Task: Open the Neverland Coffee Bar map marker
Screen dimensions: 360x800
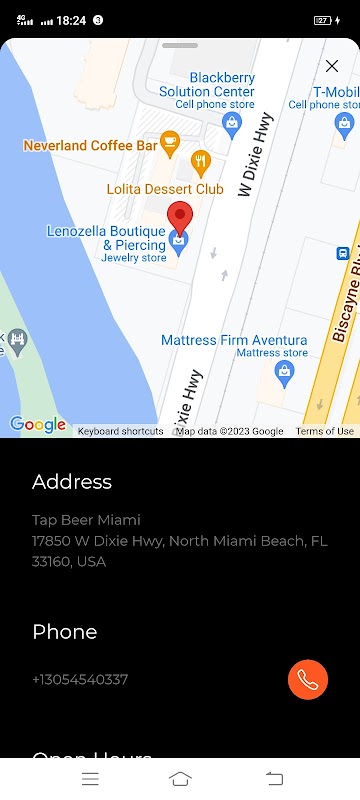Action: click(x=170, y=144)
